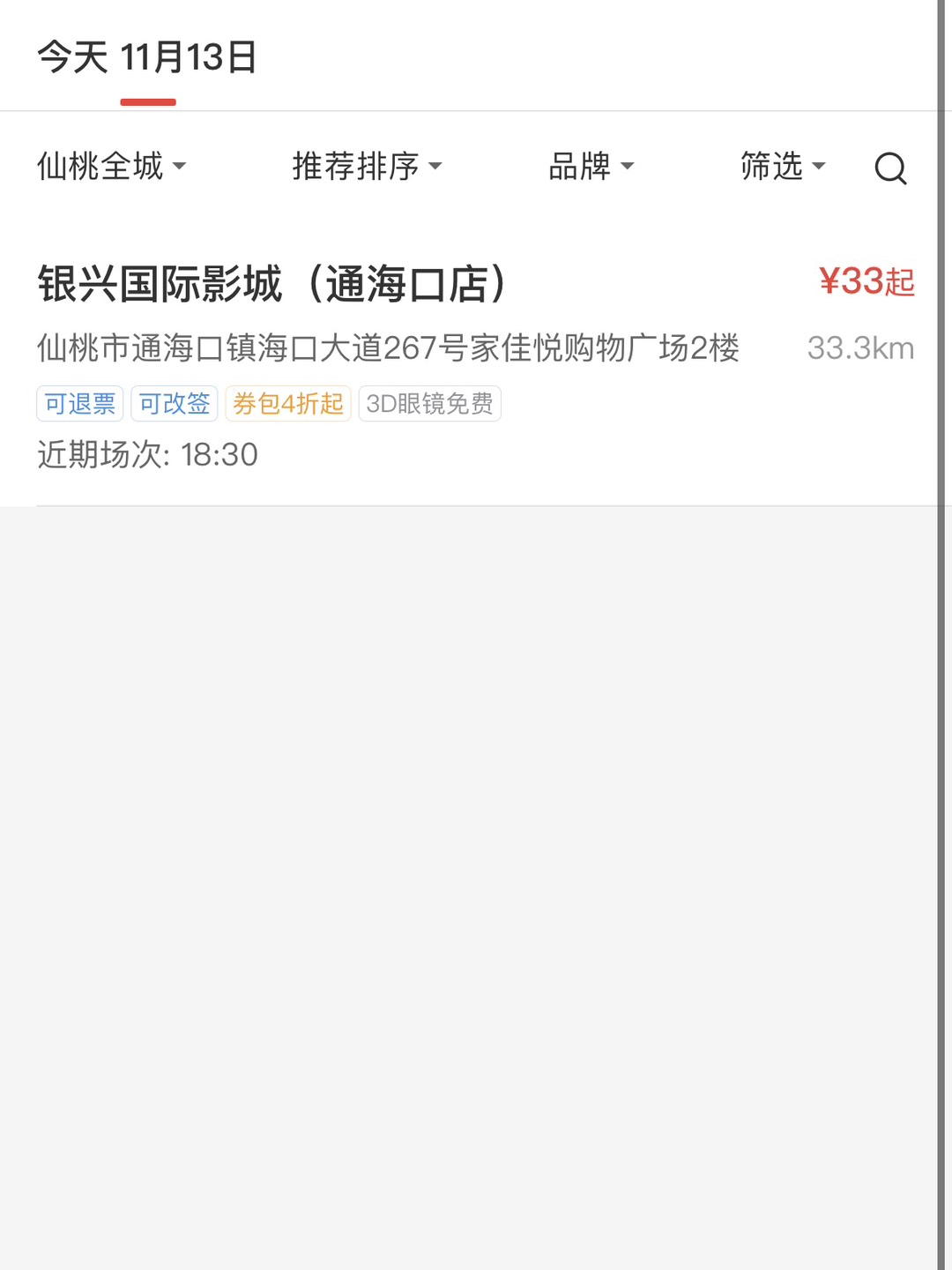Viewport: 952px width, 1270px height.
Task: Expand the 品牌 brand filter
Action: coord(591,166)
